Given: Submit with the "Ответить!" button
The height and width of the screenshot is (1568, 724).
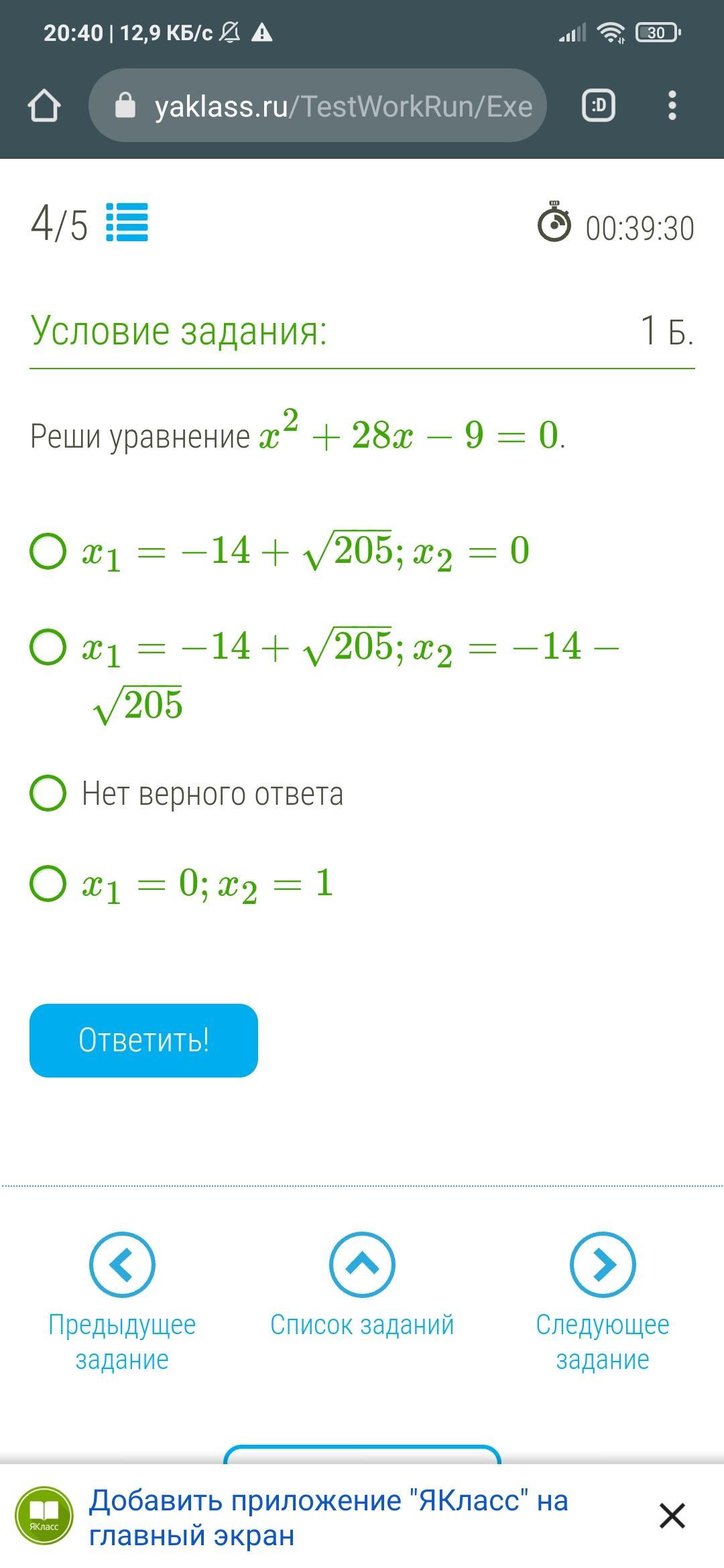Looking at the screenshot, I should (143, 1040).
